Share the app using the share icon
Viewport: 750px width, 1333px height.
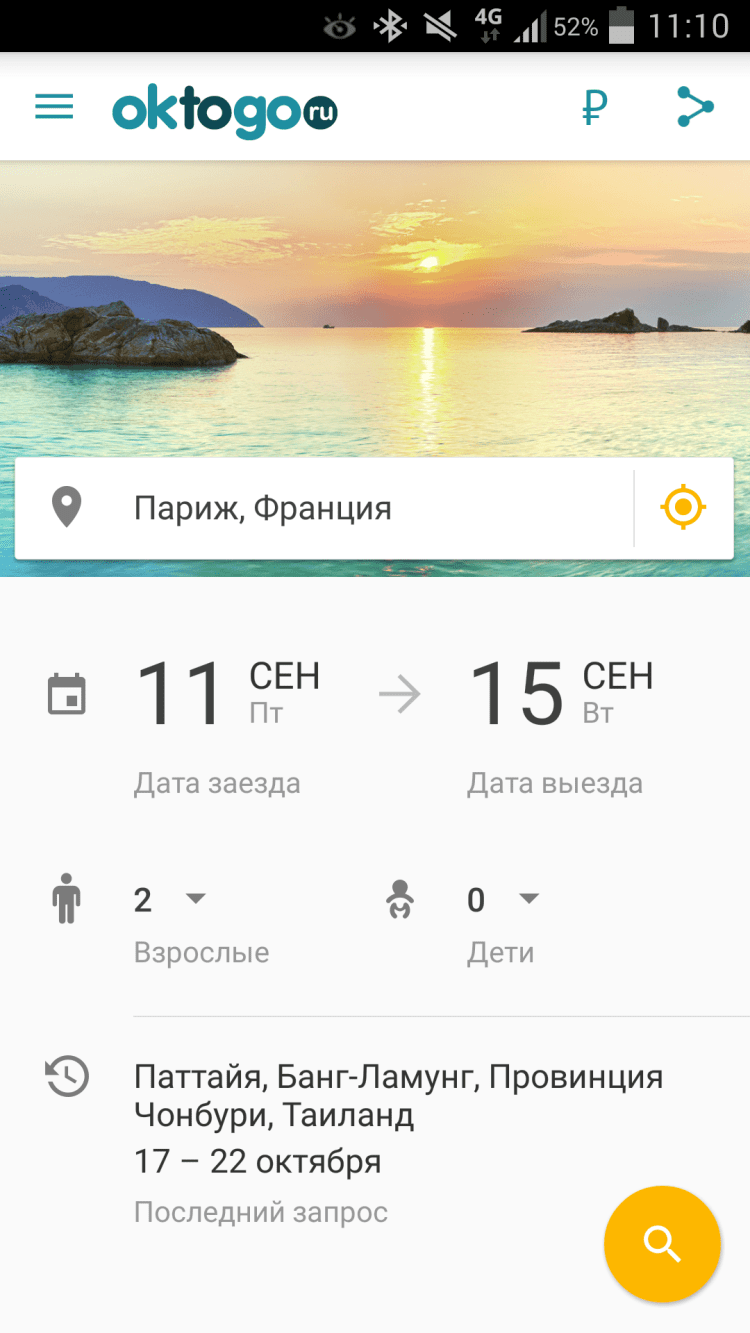694,107
